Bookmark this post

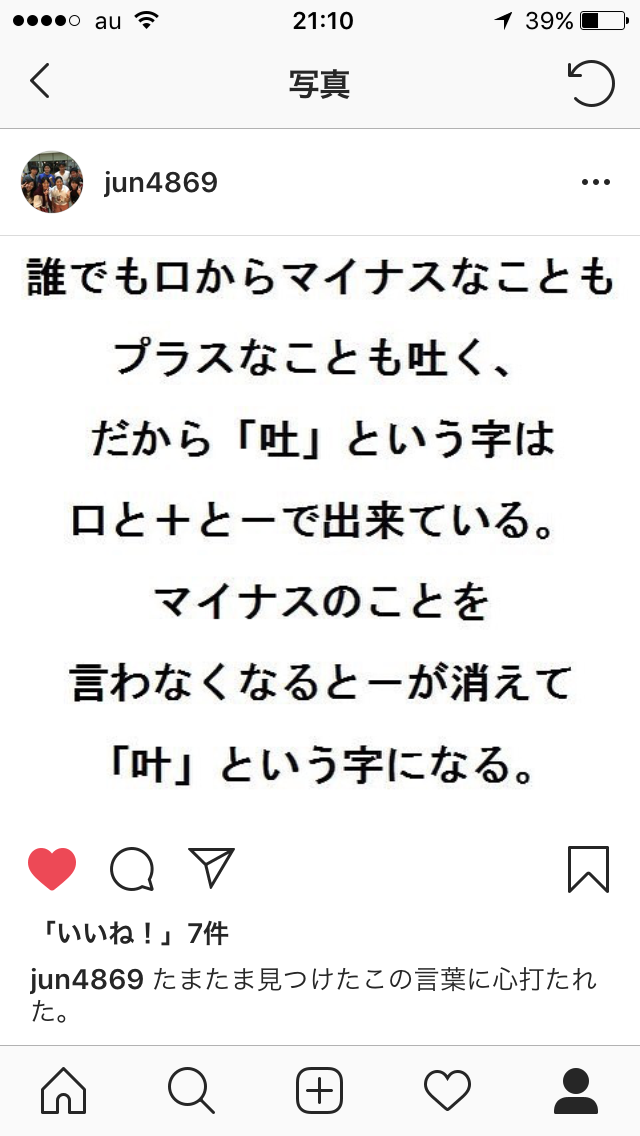coord(589,869)
